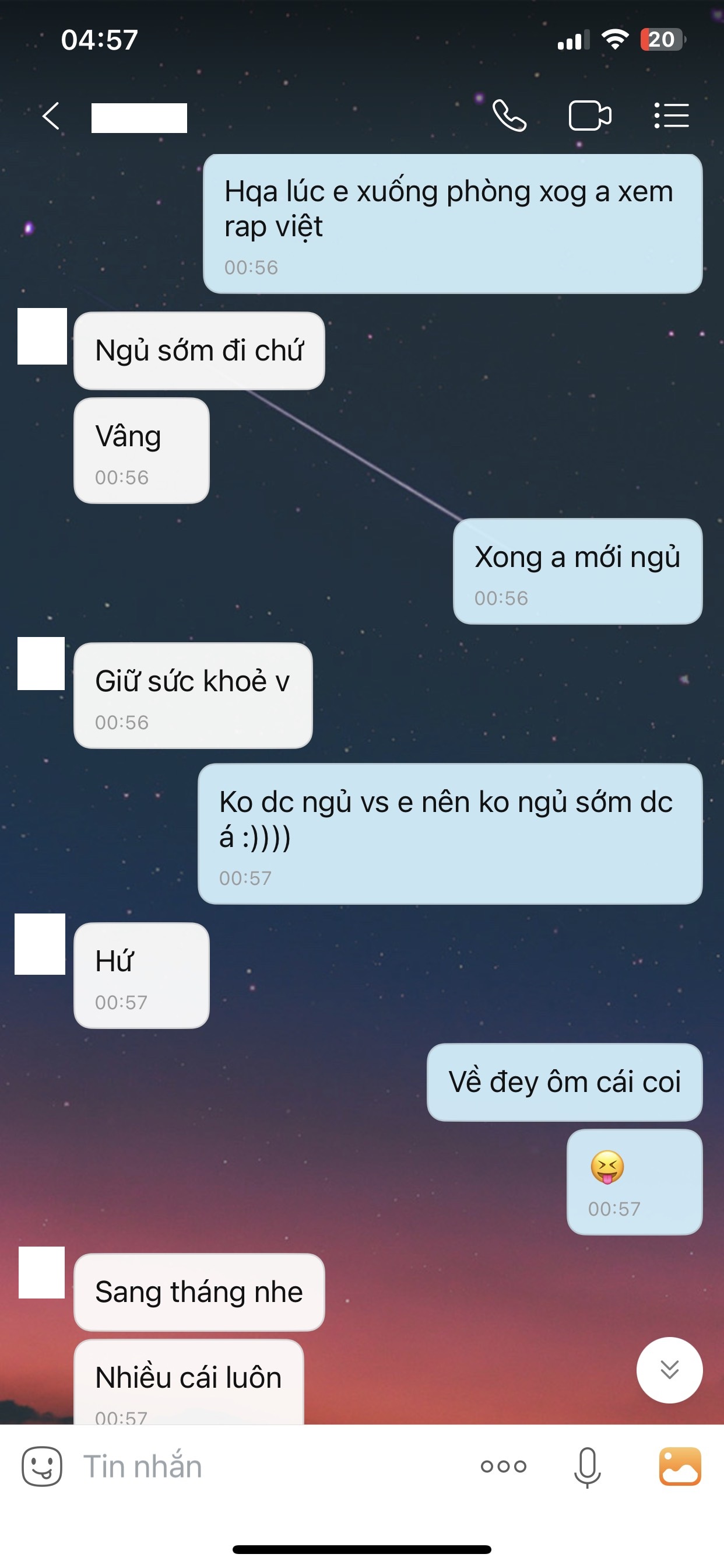The height and width of the screenshot is (1568, 724).
Task: Open the contact name in header
Action: click(139, 117)
